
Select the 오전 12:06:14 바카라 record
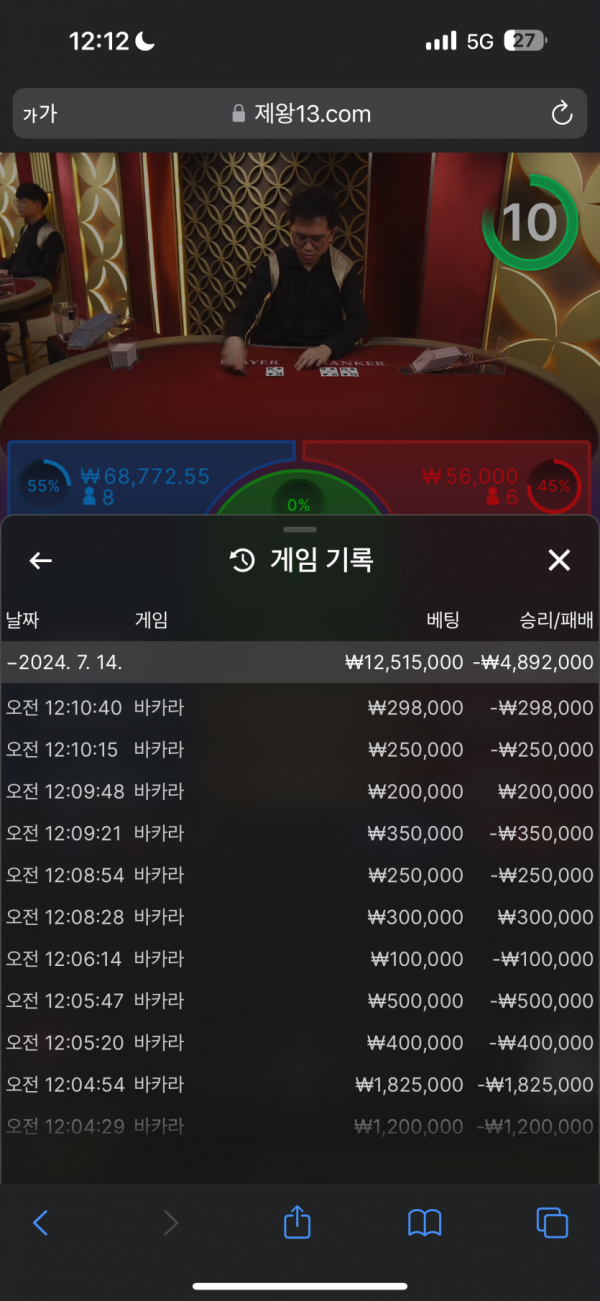point(300,959)
